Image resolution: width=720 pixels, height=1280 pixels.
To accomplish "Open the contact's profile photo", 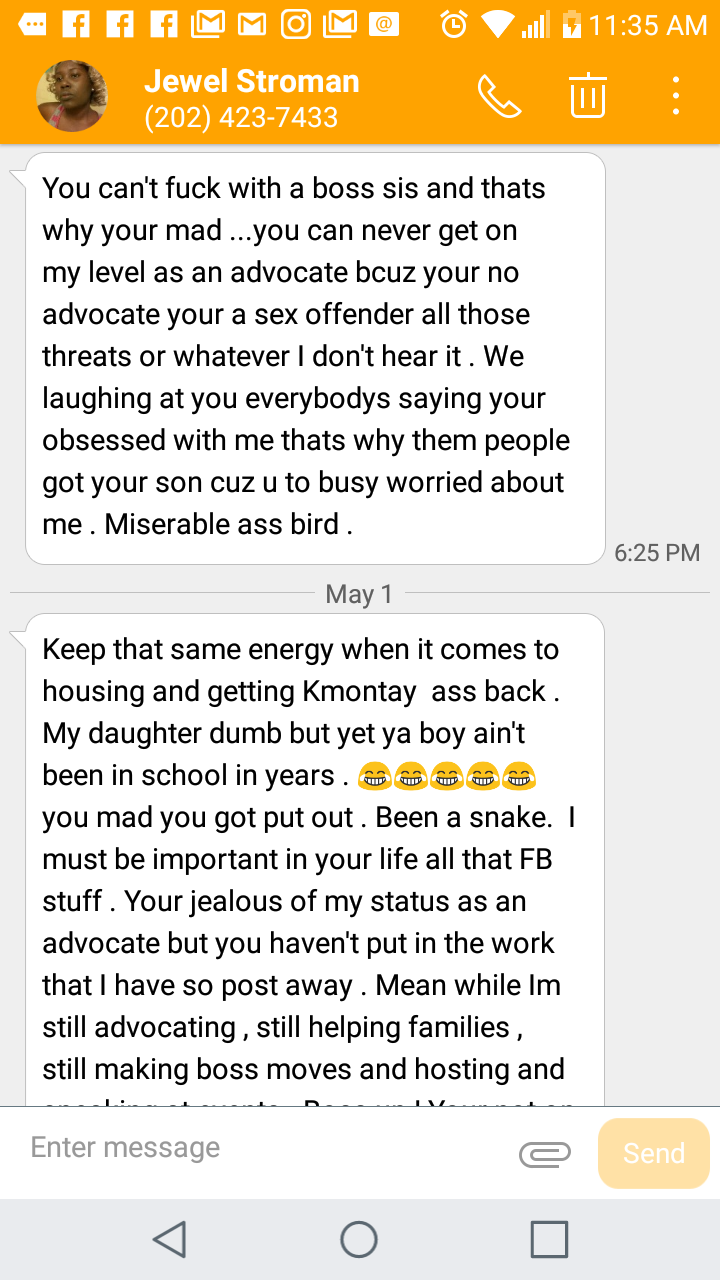I will point(72,96).
